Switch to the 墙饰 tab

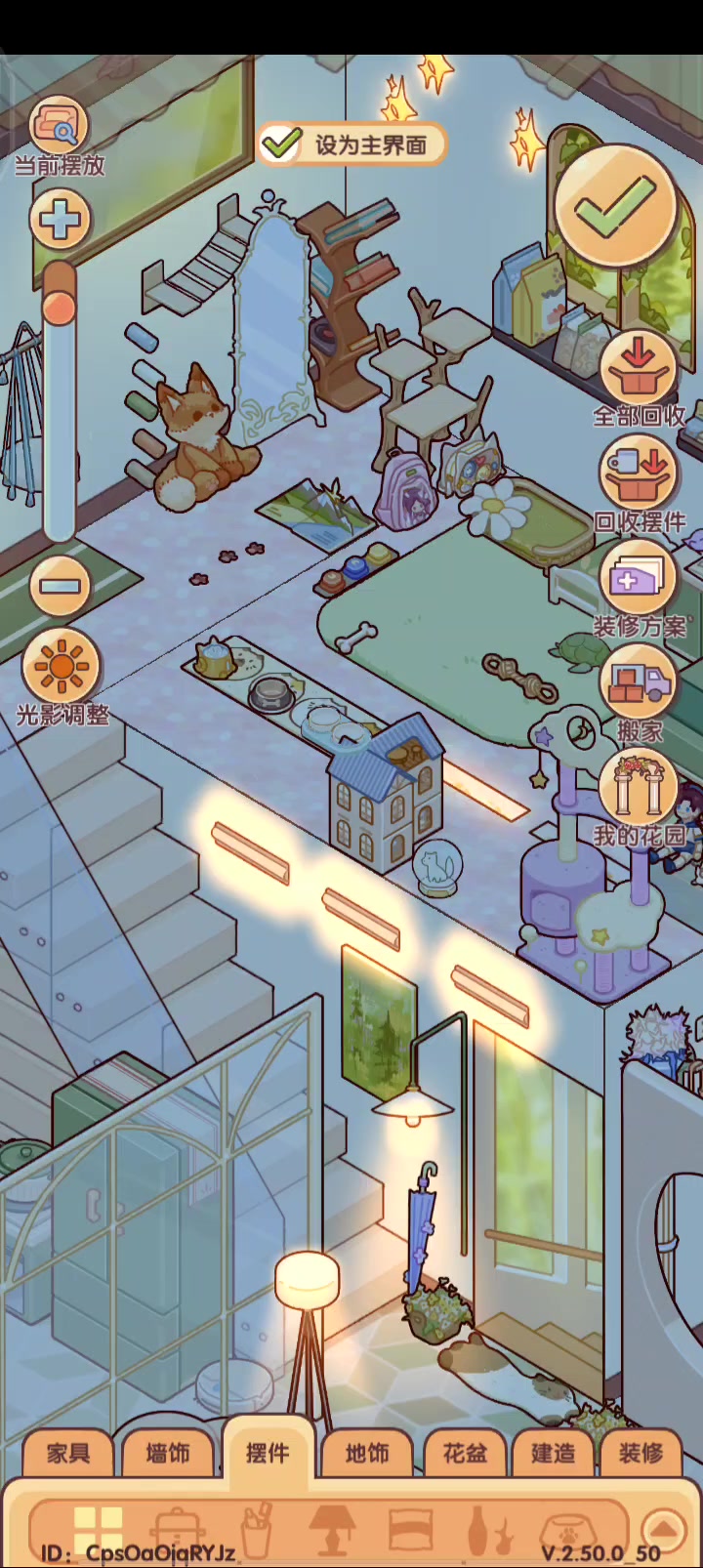click(x=168, y=1453)
